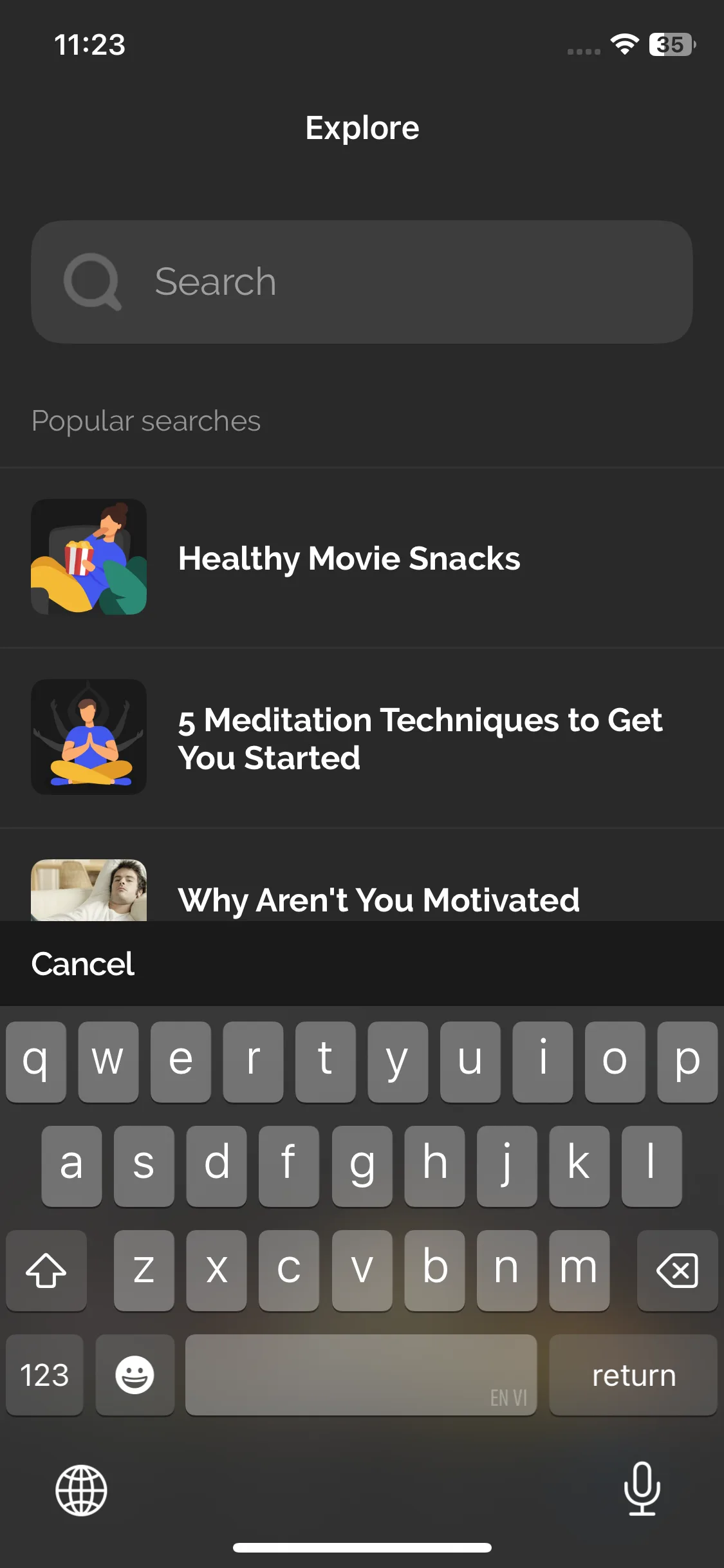Select the Explore header tab

point(362,127)
